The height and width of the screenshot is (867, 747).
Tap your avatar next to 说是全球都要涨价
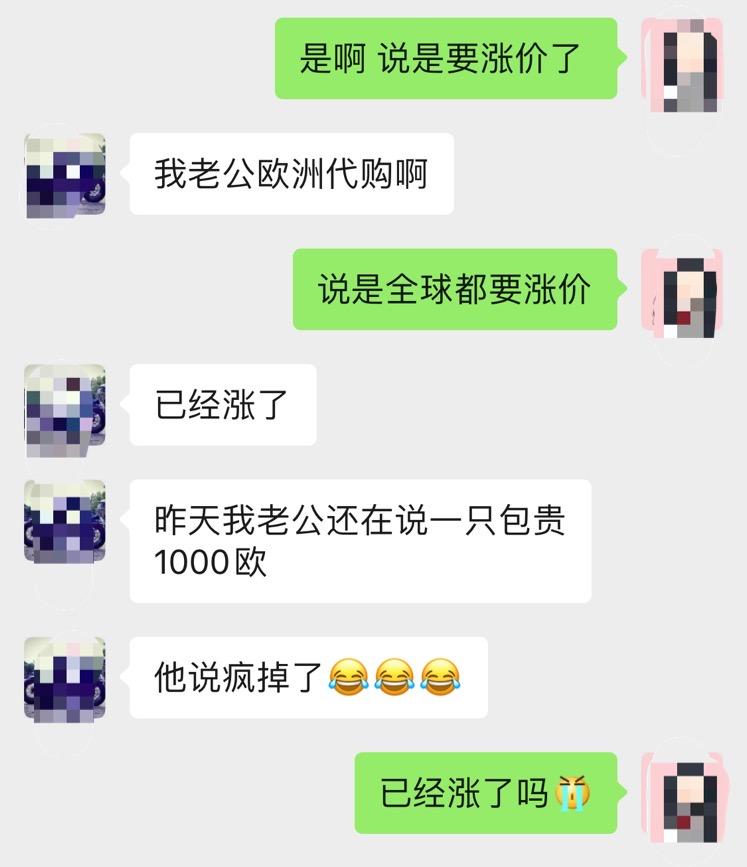[686, 293]
